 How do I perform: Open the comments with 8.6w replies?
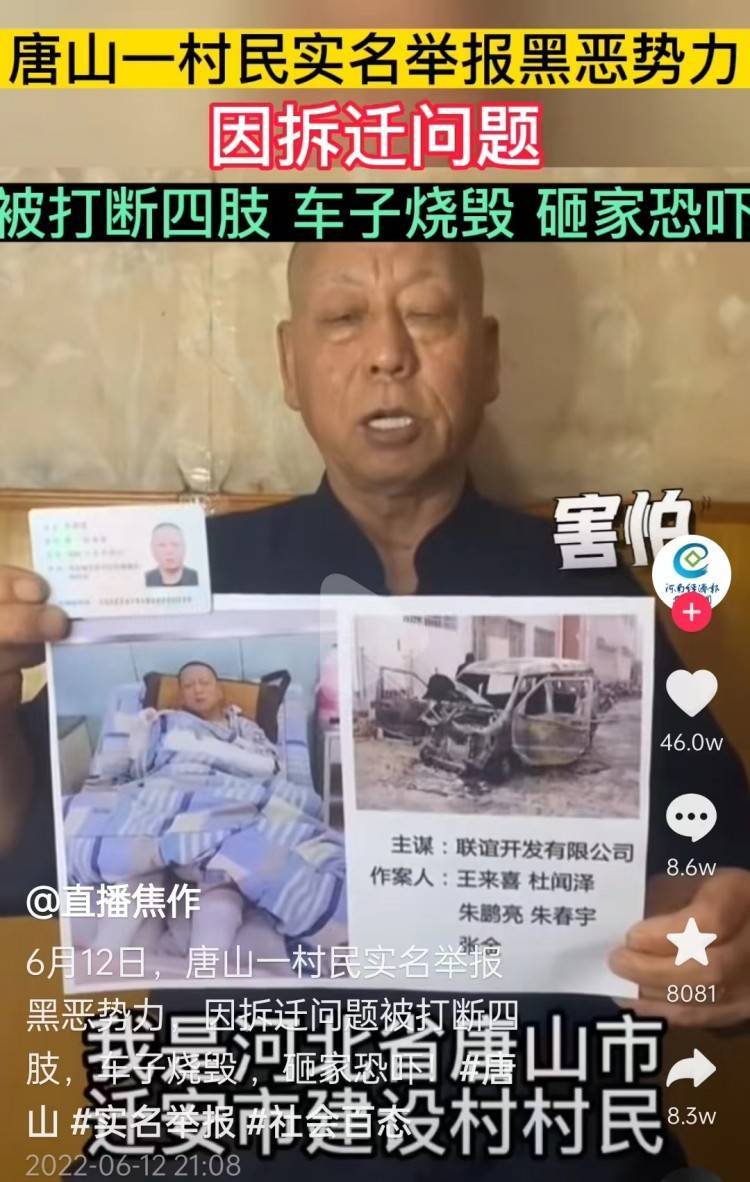tap(691, 818)
